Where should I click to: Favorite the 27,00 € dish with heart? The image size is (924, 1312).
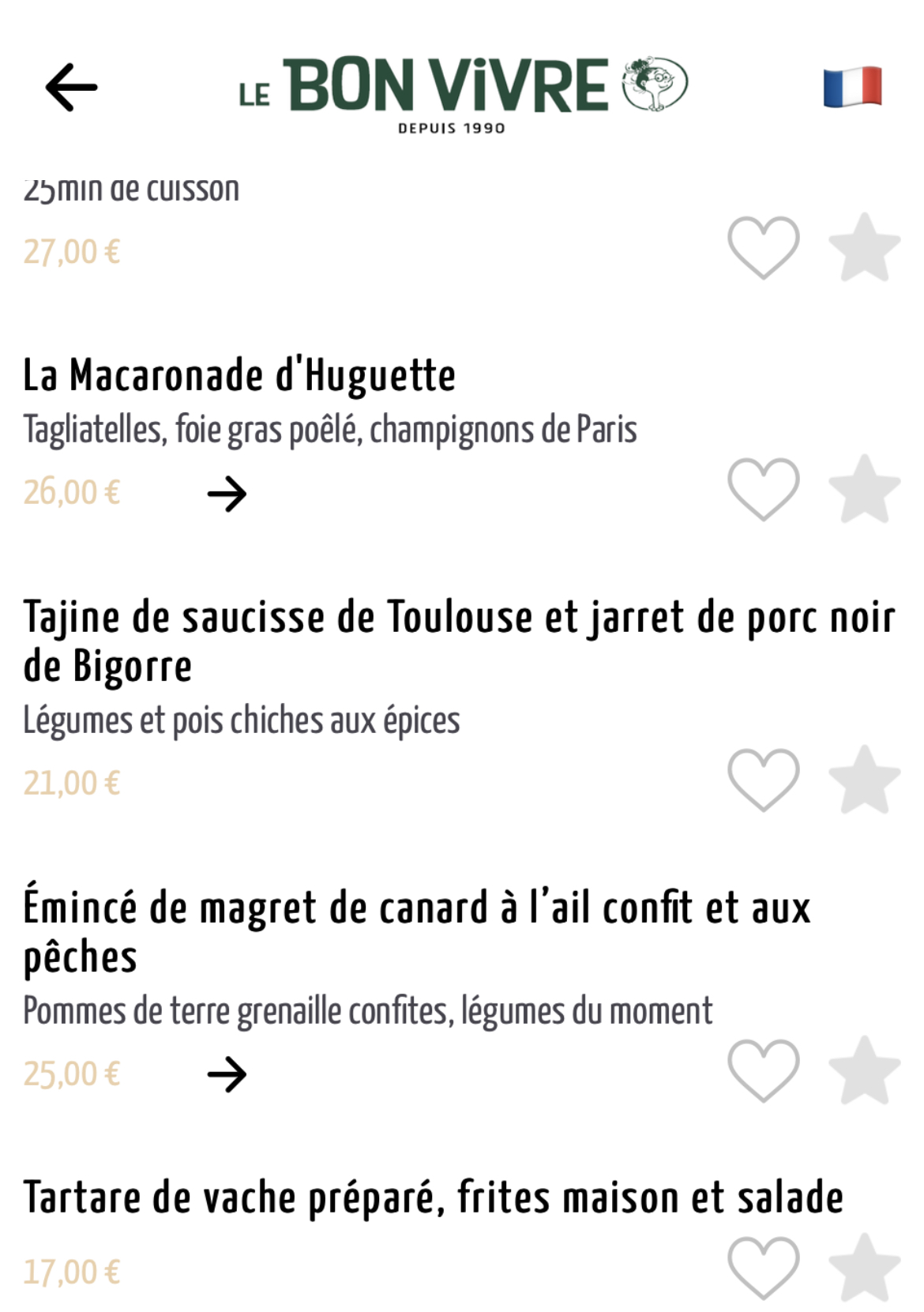[763, 248]
